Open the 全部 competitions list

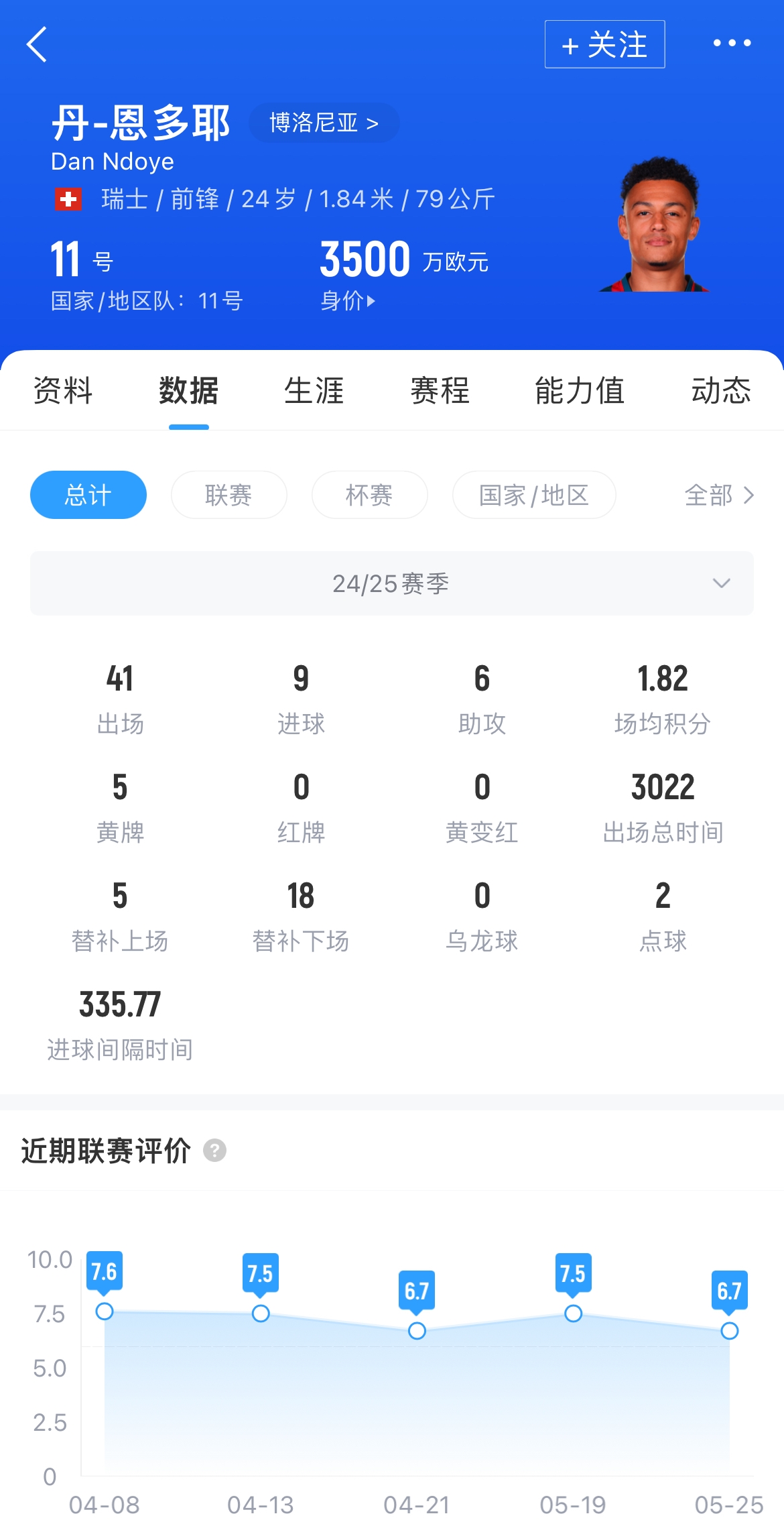tap(719, 495)
